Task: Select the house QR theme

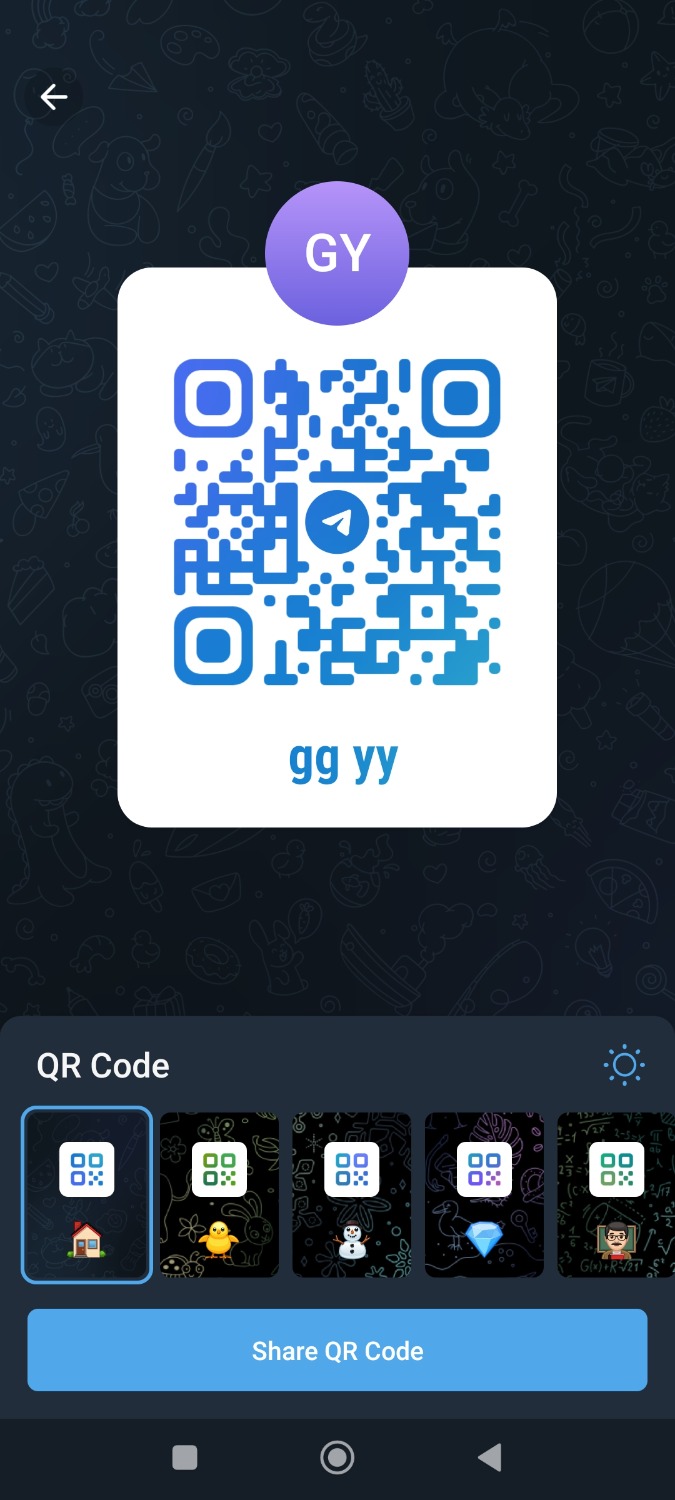Action: 87,1194
